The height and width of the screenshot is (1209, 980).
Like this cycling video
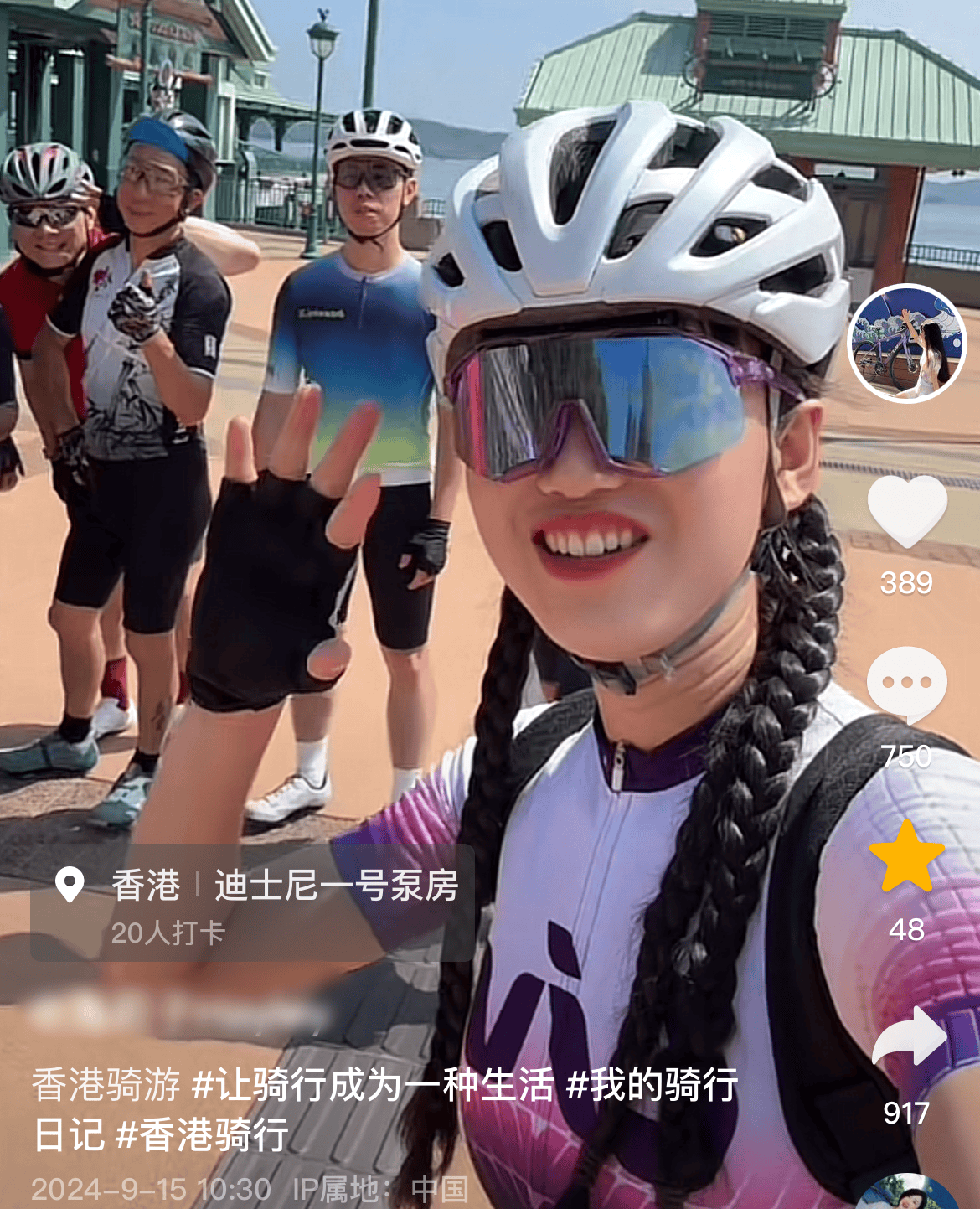click(907, 511)
